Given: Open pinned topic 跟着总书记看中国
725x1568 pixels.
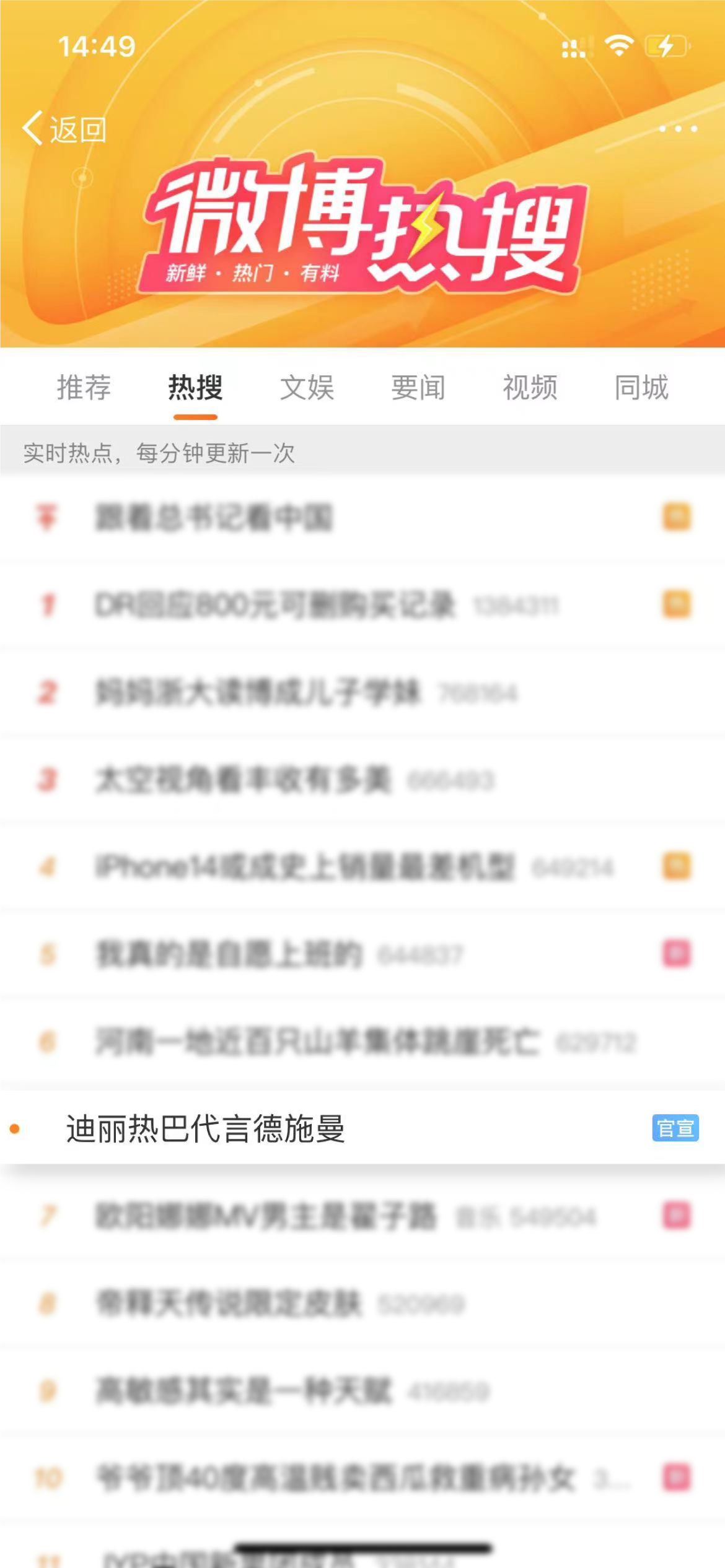Looking at the screenshot, I should [214, 518].
